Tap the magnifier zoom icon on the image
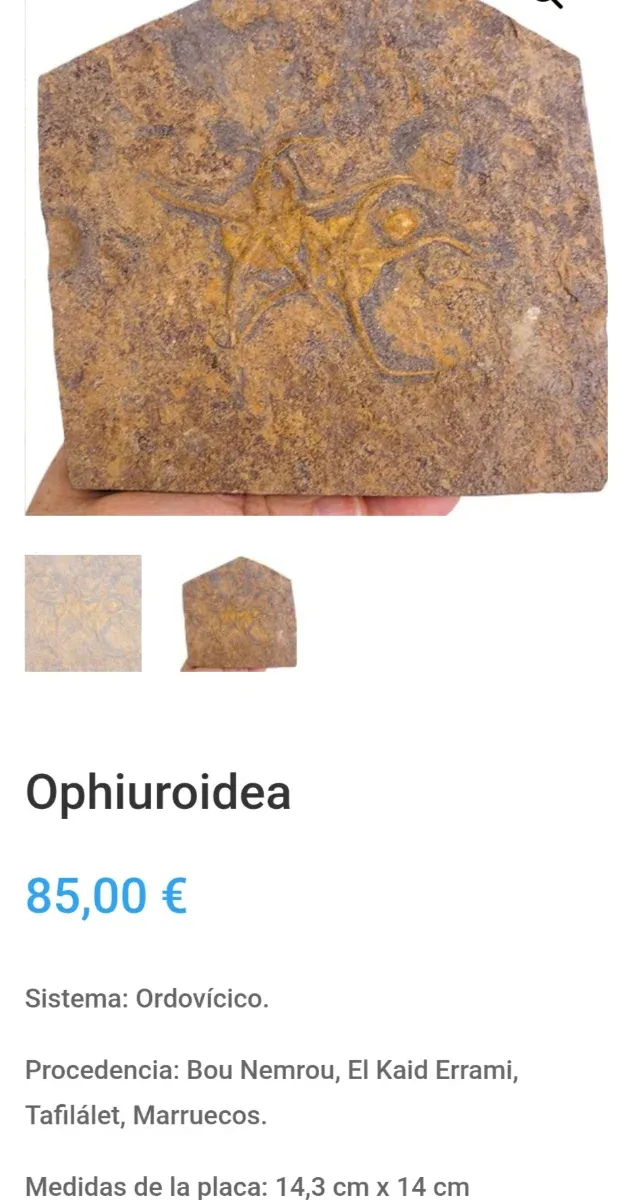This screenshot has height=1200, width=631. pos(548,3)
